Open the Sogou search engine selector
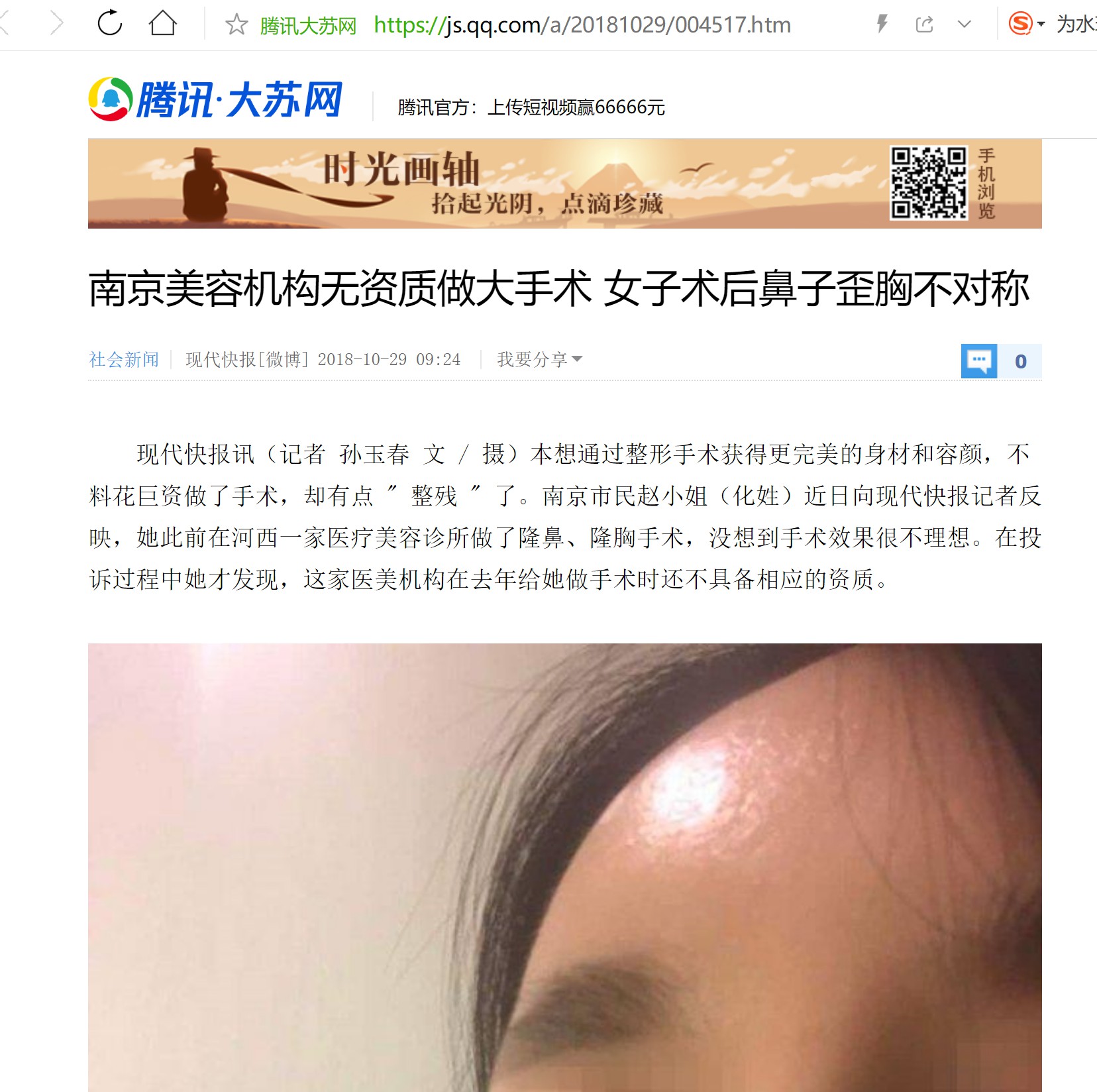 1026,25
